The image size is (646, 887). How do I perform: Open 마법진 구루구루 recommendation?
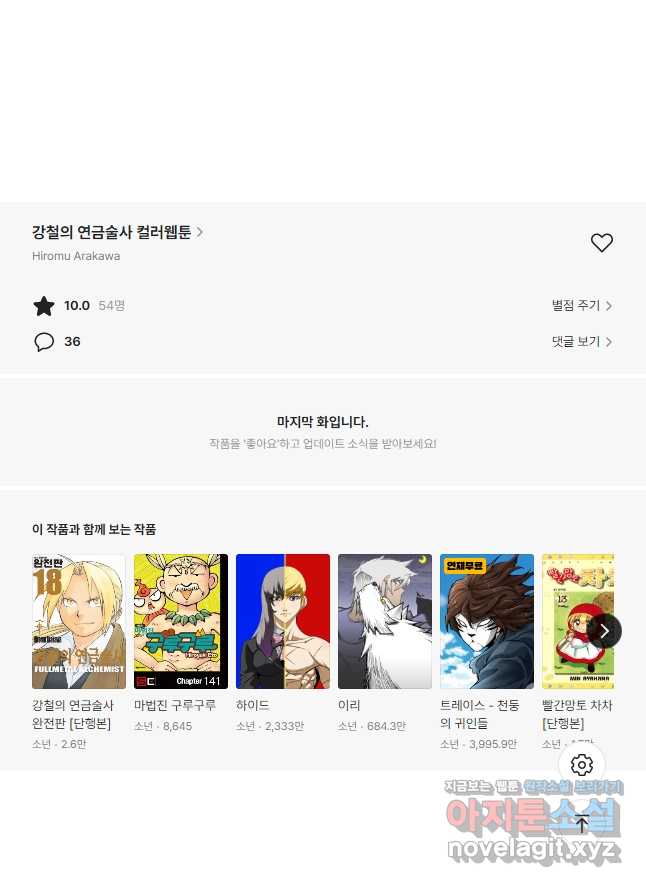[x=181, y=621]
